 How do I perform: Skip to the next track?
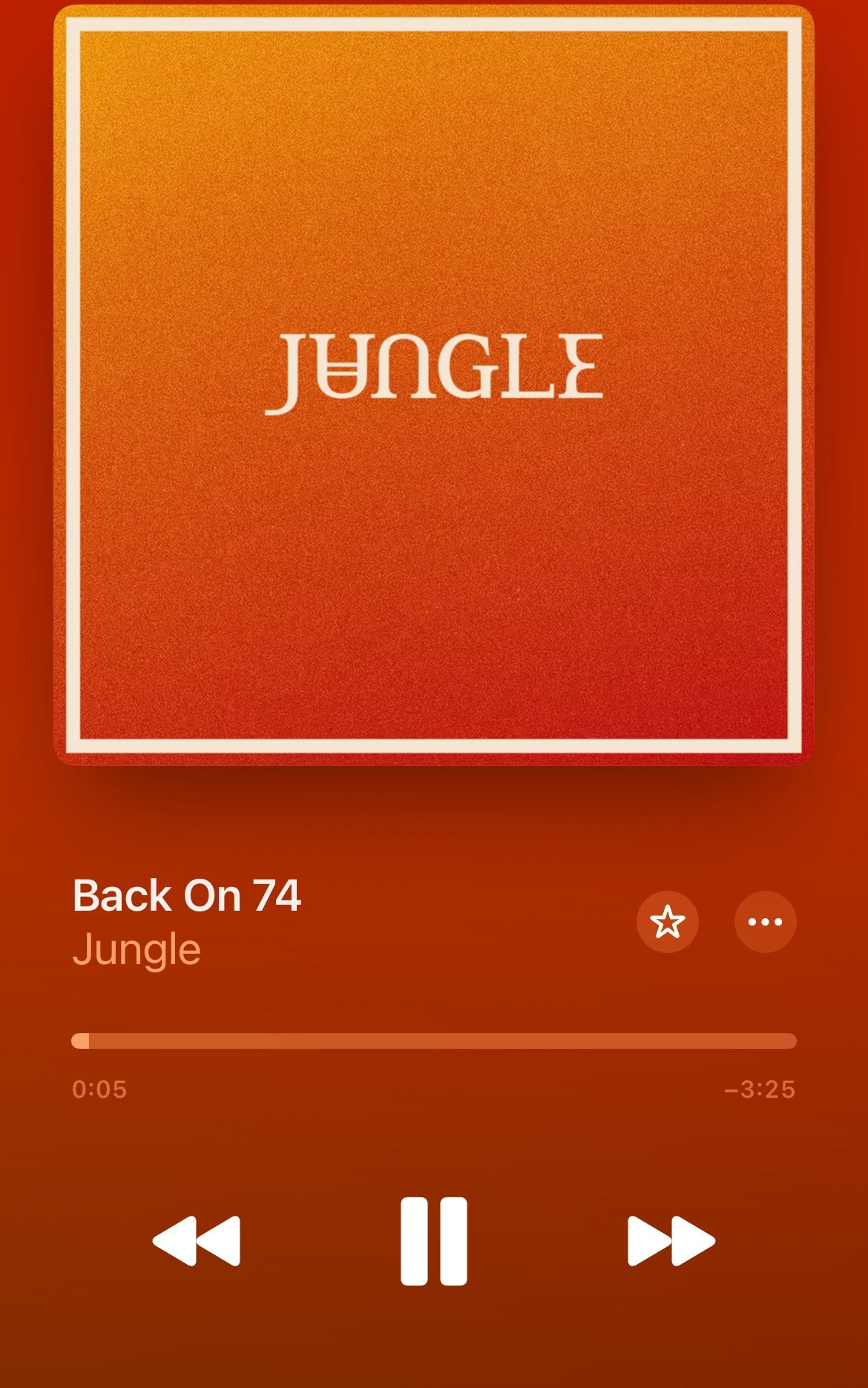click(671, 1240)
